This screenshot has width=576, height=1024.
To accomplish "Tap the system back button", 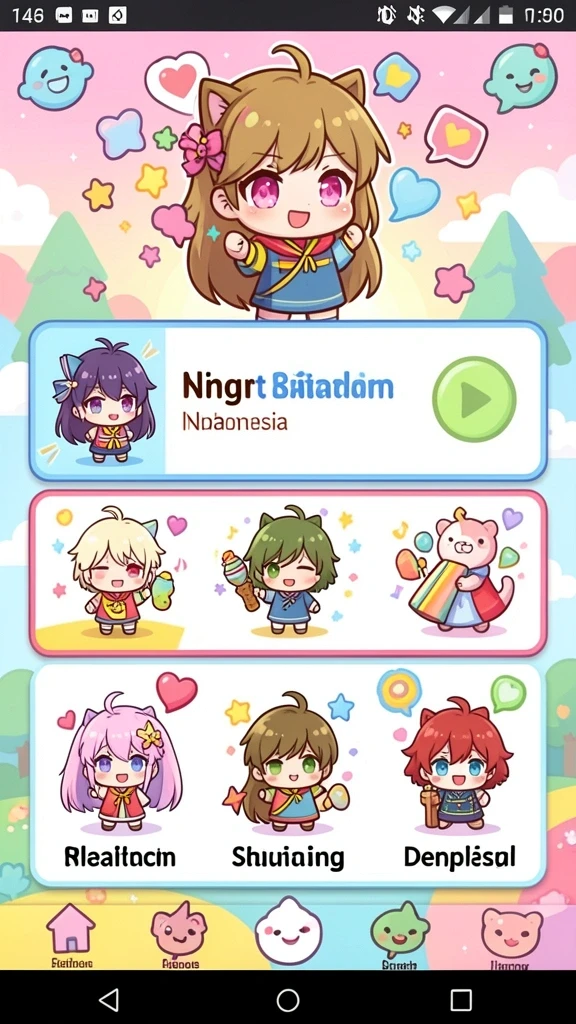I will [x=108, y=999].
